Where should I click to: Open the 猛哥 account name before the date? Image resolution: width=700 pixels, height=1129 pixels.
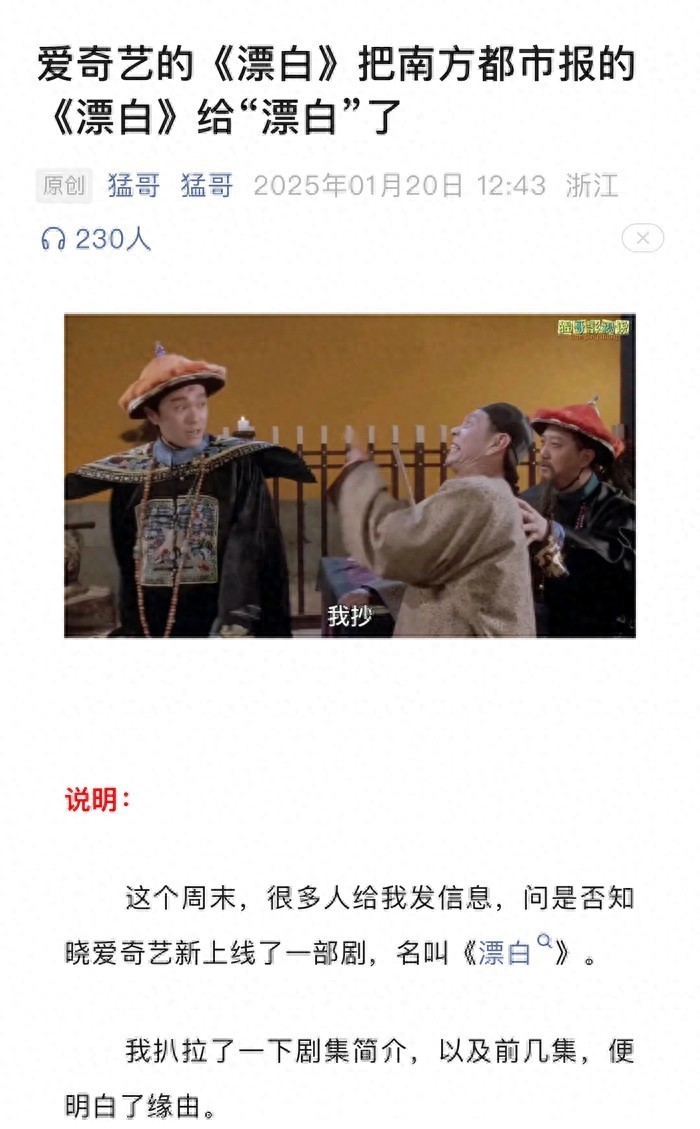pos(207,186)
